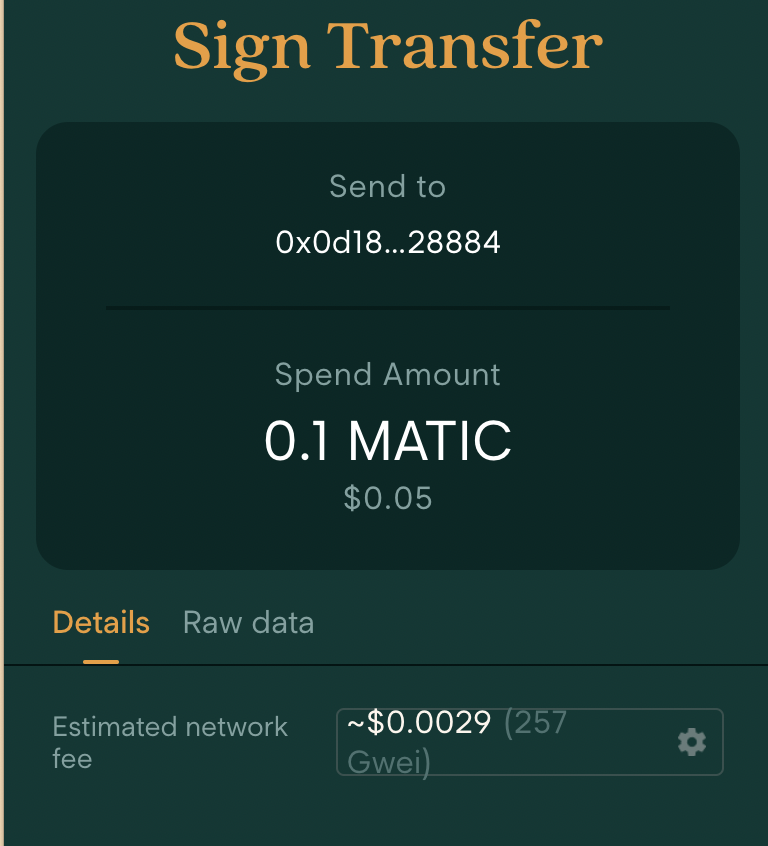Viewport: 768px width, 846px height.
Task: Click the recipient address 0x0d18...28884
Action: tap(387, 241)
